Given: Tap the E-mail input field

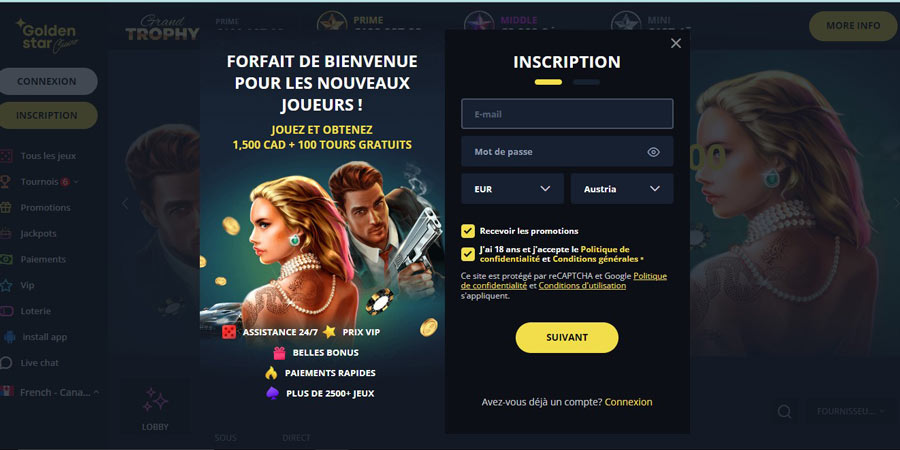Looking at the screenshot, I should [x=566, y=114].
